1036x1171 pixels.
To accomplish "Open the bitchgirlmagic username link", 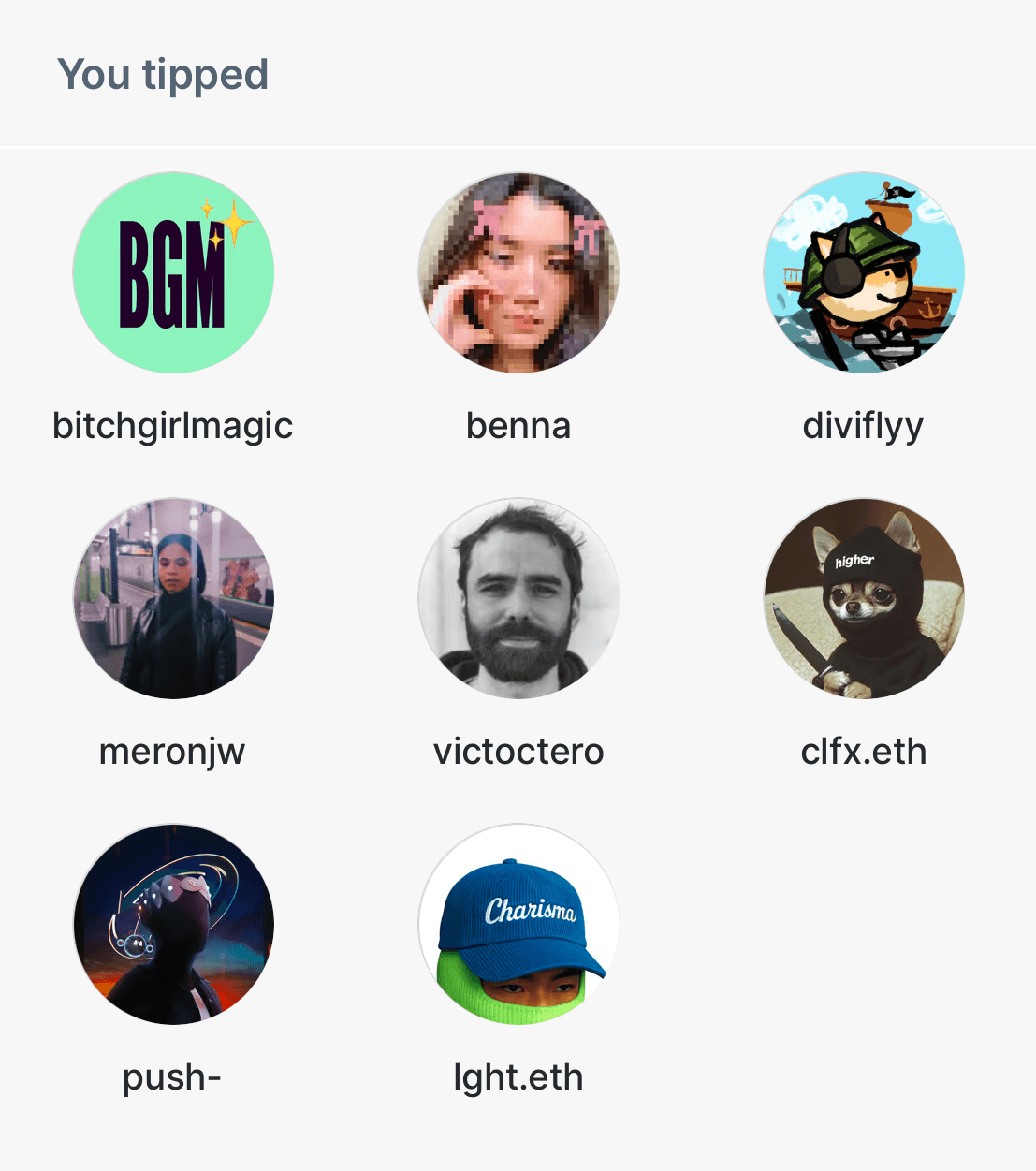I will point(172,426).
